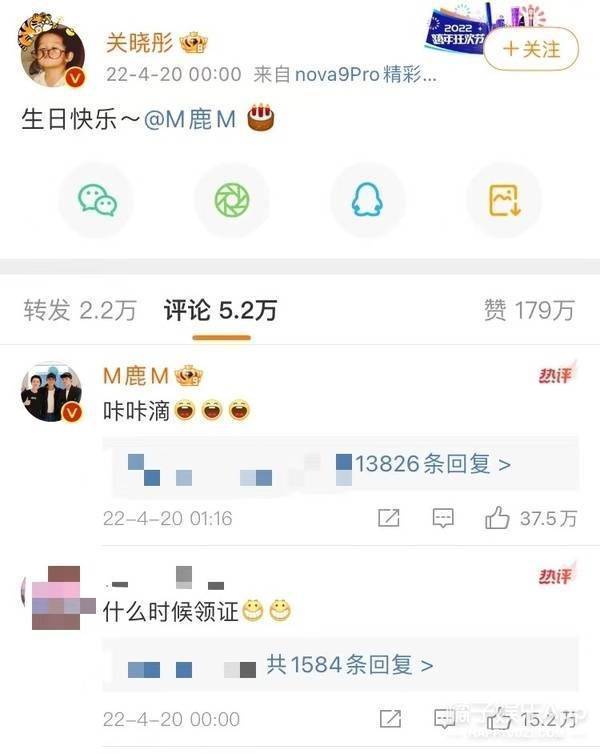Like M鹿M's comment with 37.5万 likes
Viewport: 600px width, 754px height.
click(x=497, y=518)
